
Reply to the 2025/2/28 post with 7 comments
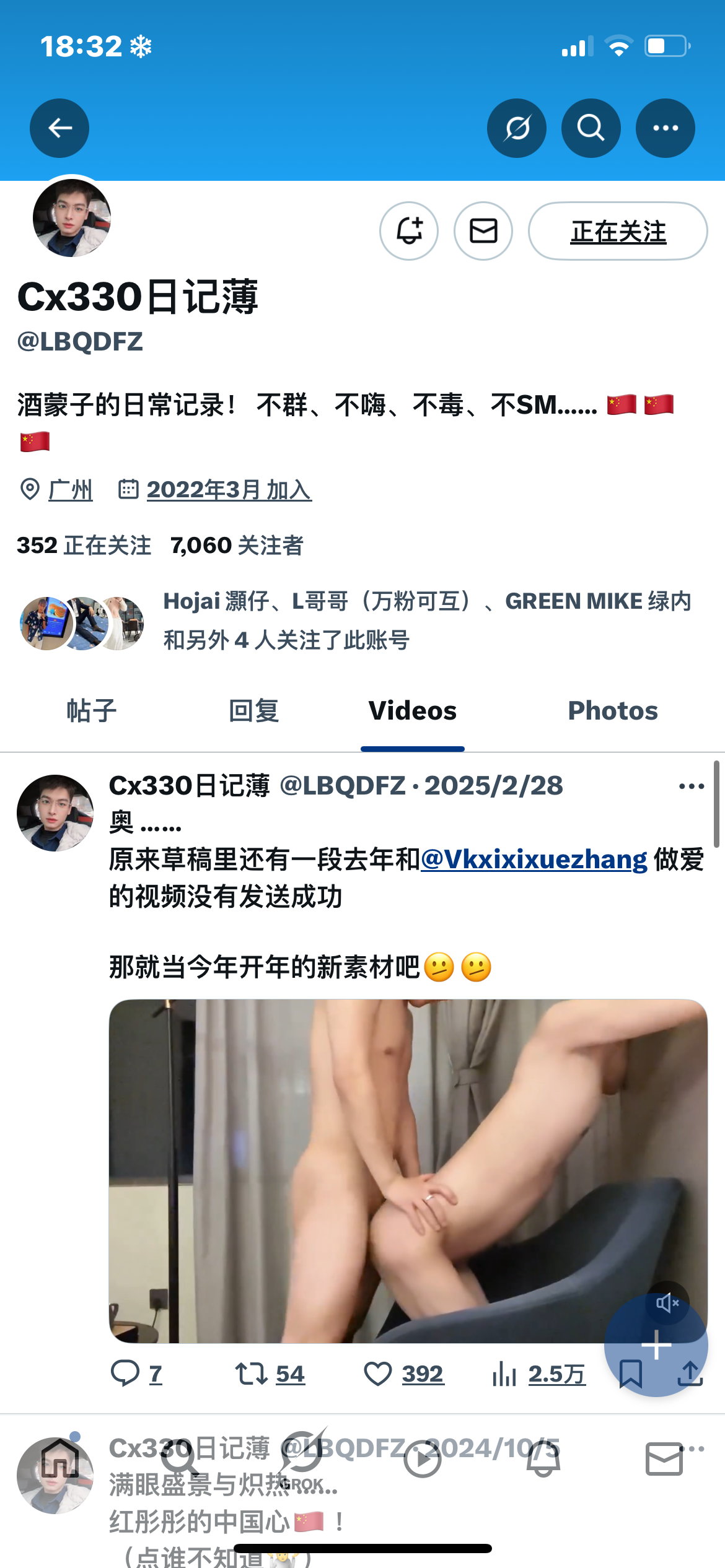pos(136,1374)
